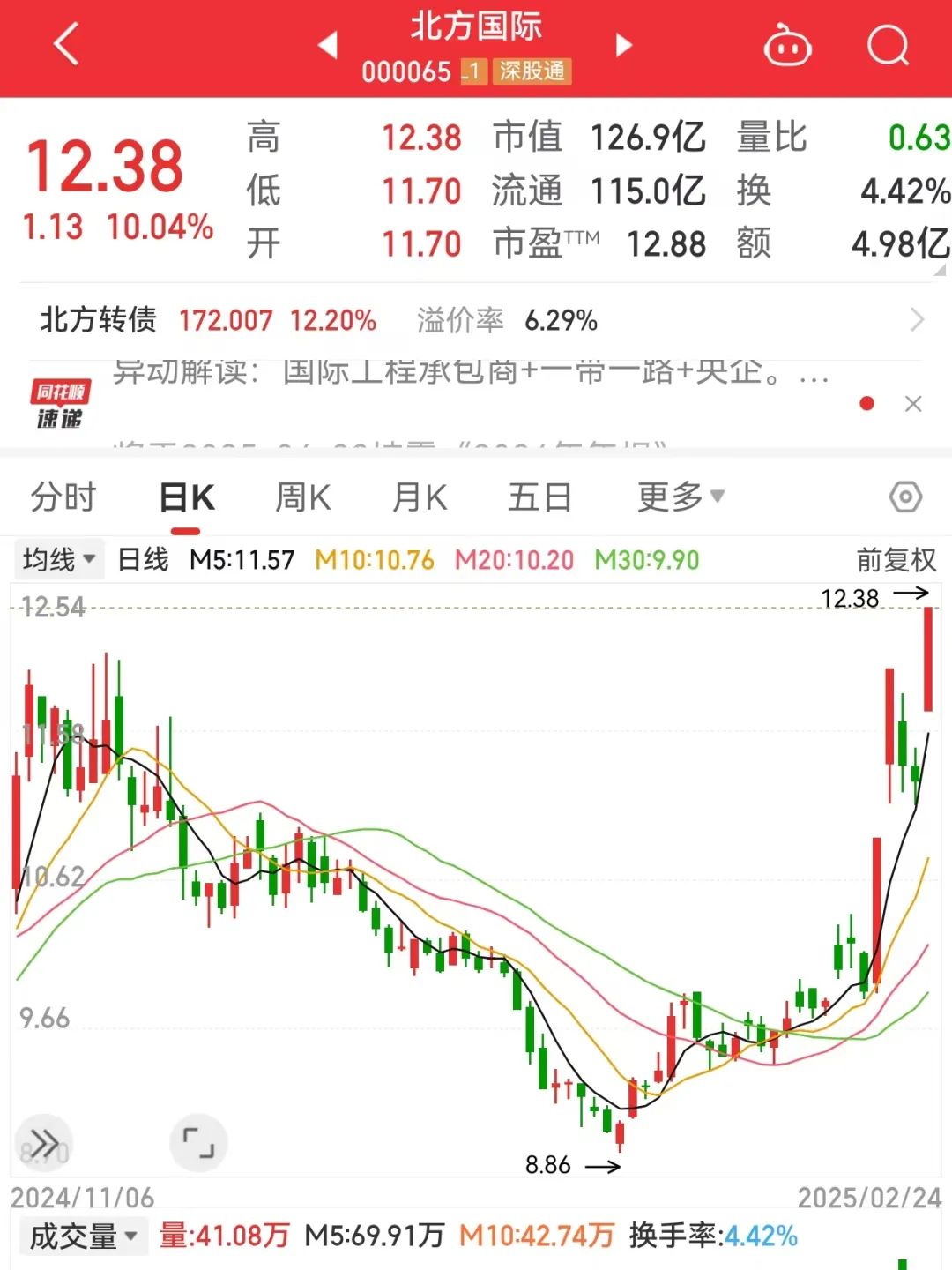Show the 月K chart tab

(x=420, y=497)
